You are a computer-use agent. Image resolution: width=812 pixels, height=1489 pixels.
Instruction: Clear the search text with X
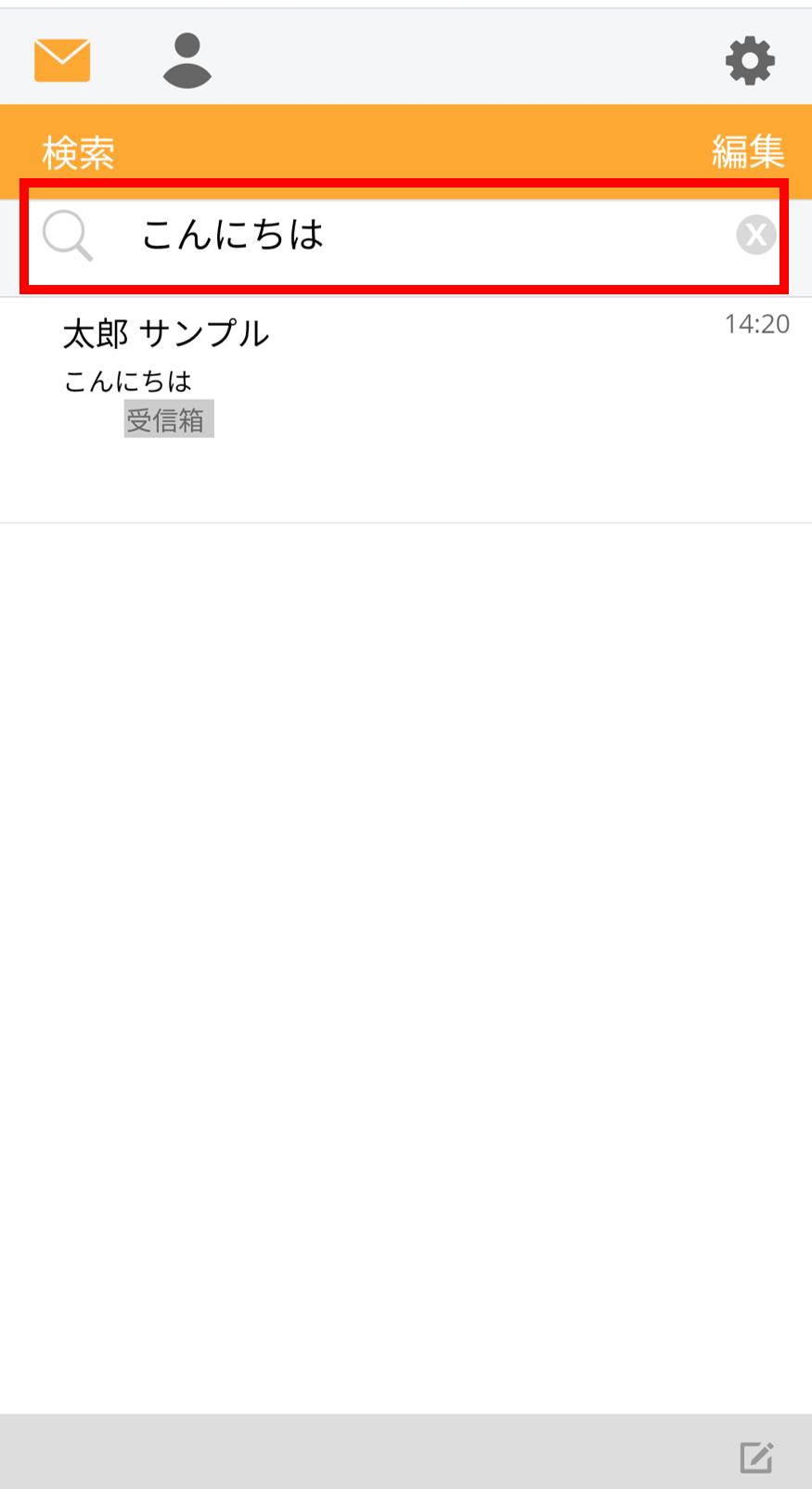[x=756, y=235]
